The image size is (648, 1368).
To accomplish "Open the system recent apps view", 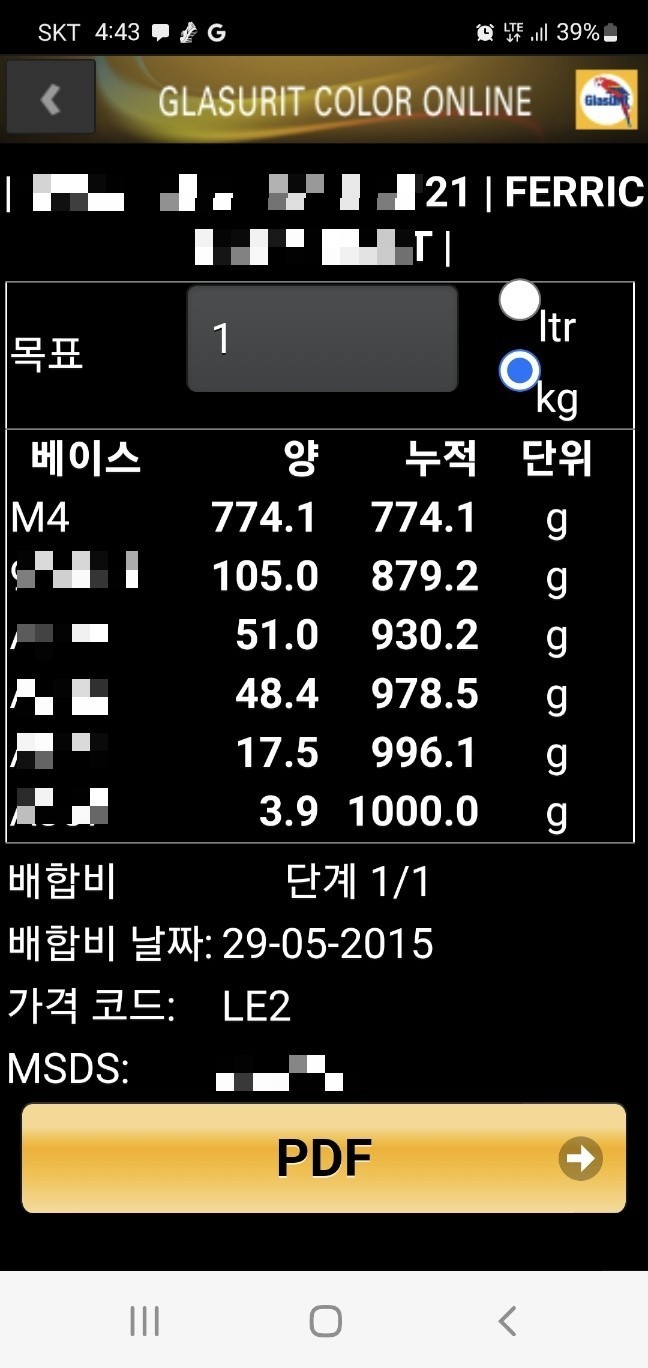I will (145, 1321).
